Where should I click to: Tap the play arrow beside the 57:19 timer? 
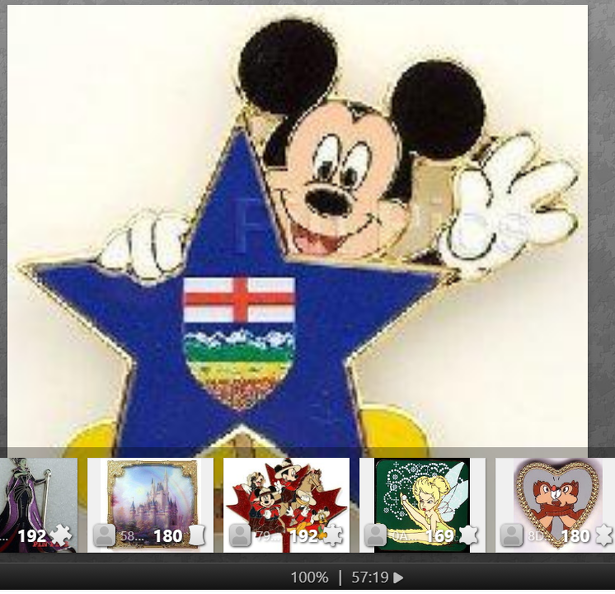pyautogui.click(x=399, y=578)
